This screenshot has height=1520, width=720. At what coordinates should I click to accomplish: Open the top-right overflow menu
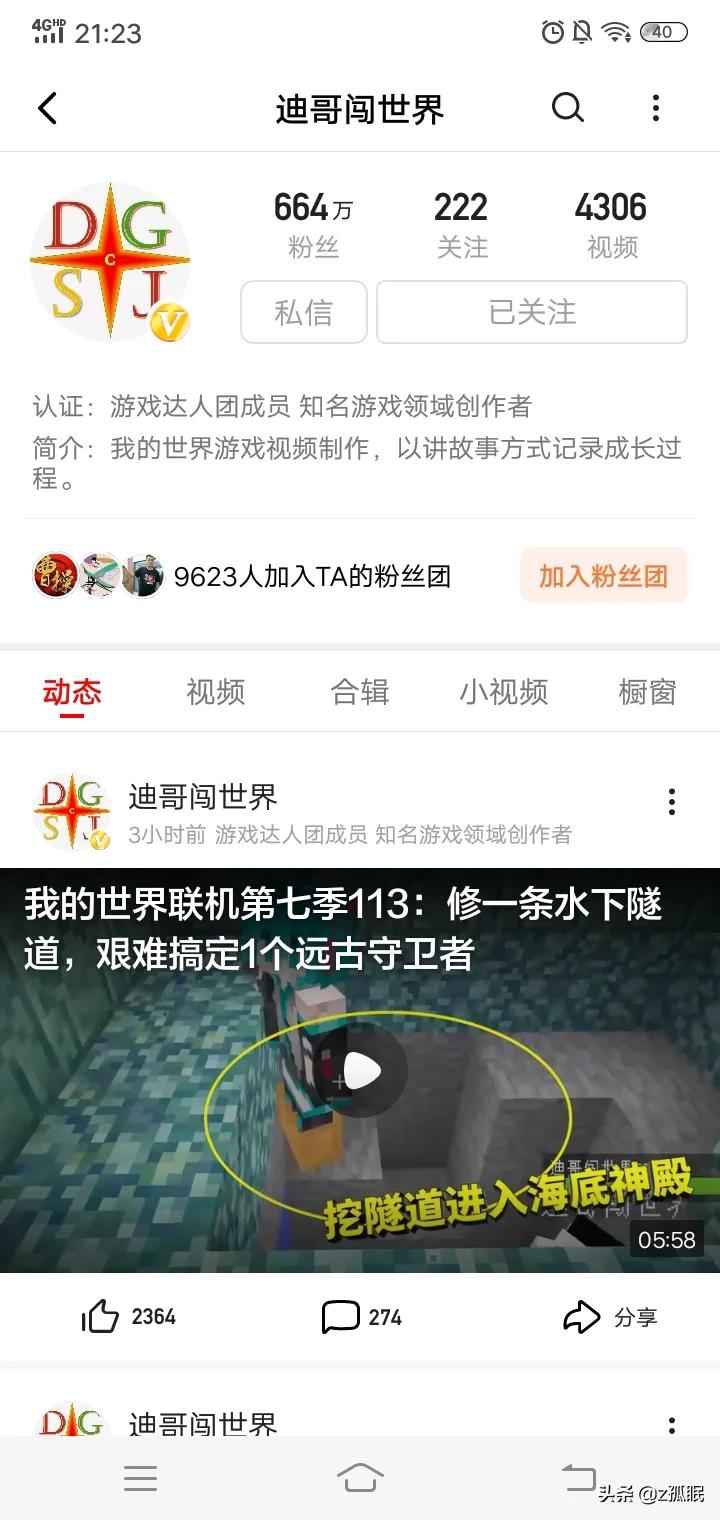[x=655, y=108]
